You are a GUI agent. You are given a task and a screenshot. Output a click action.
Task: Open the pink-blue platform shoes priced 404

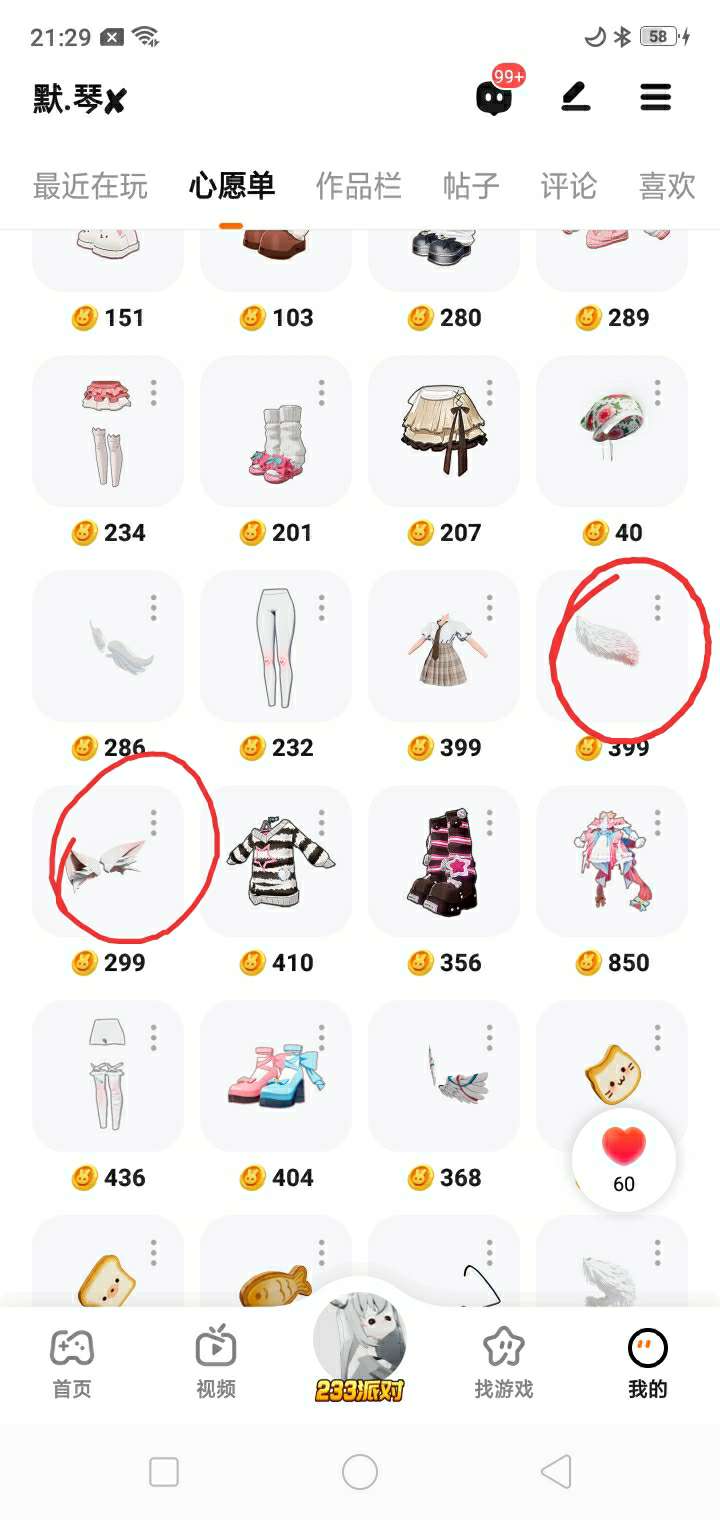(x=276, y=1075)
